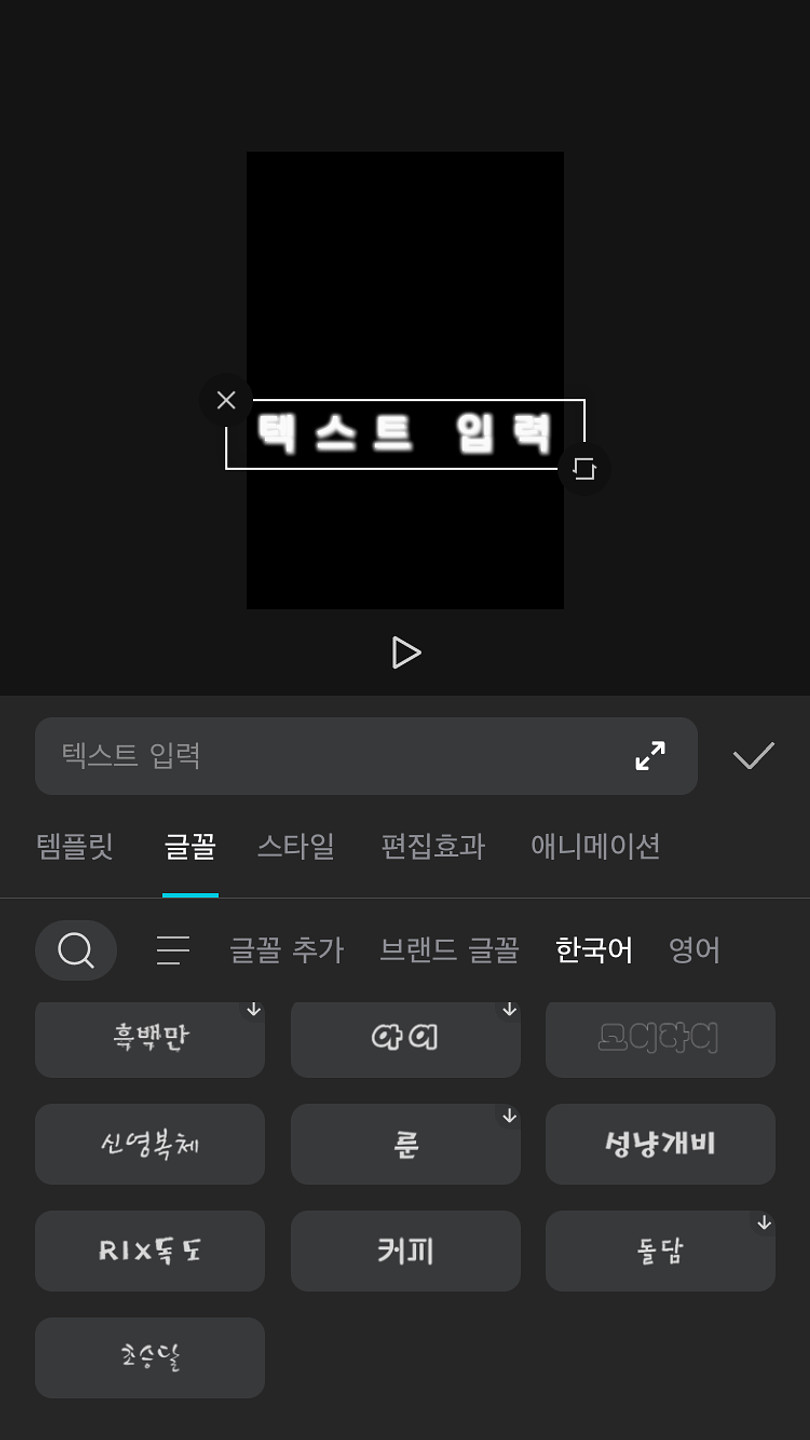Switch font language to 영어
Screen dimensions: 810x1440
pos(694,950)
